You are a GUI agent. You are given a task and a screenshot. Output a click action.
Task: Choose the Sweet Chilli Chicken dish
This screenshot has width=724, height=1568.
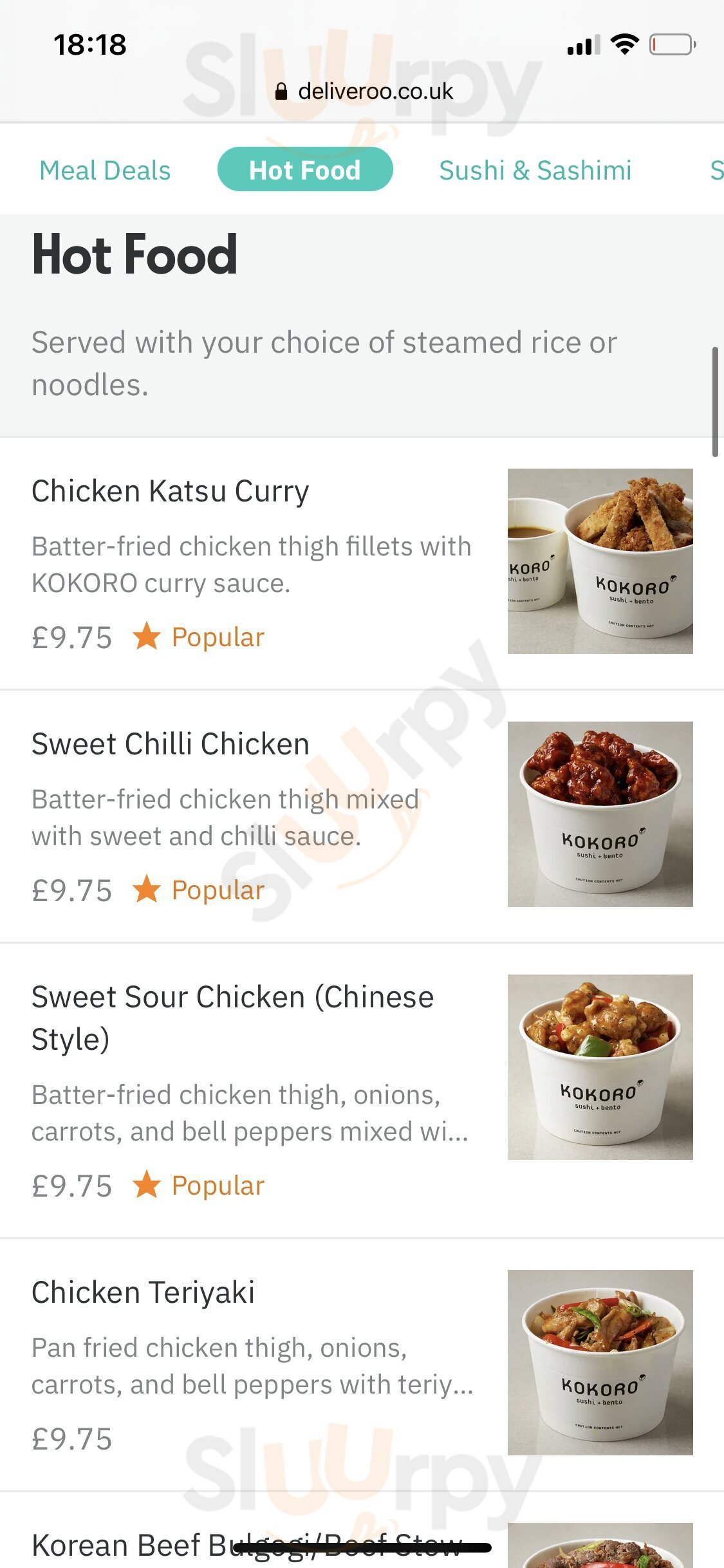click(x=171, y=745)
